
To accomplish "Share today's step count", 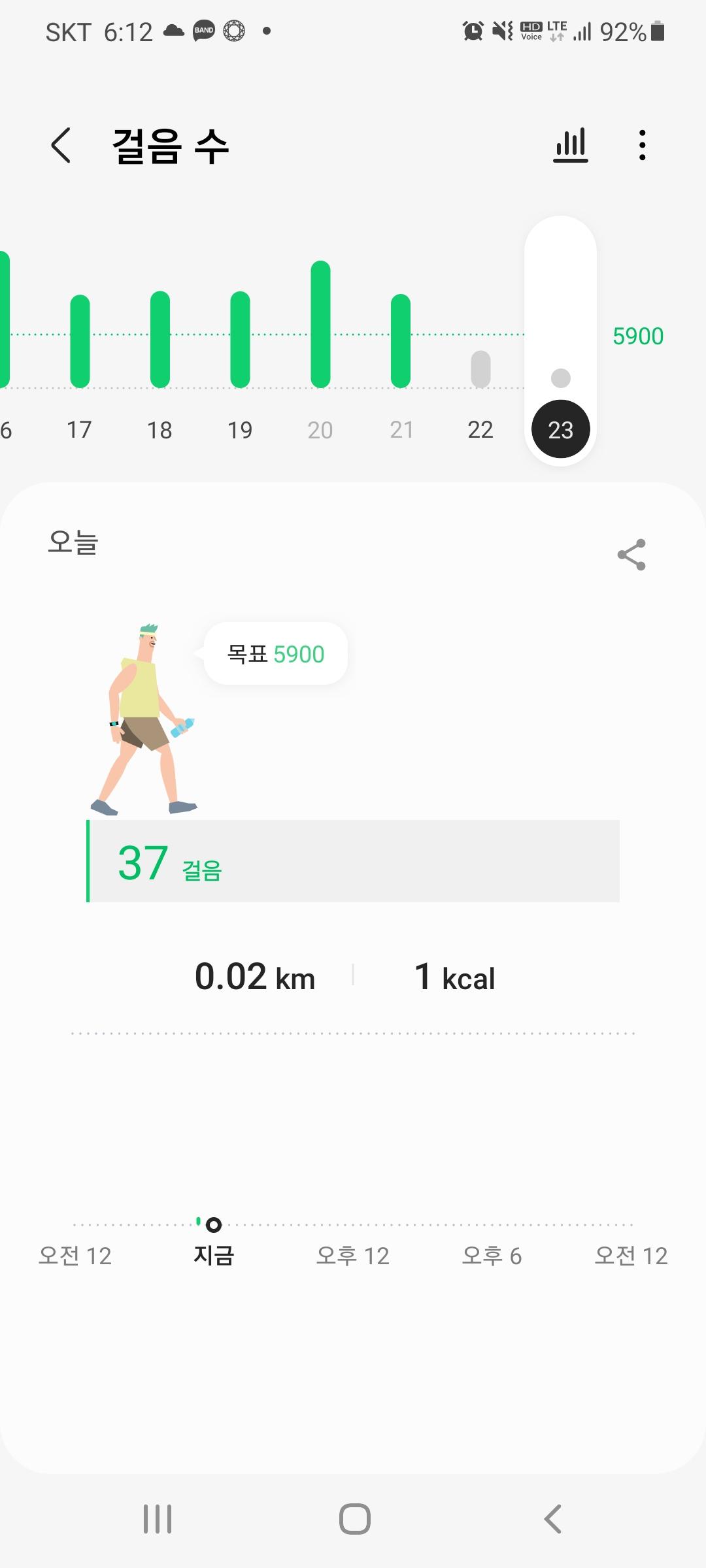I will pos(631,555).
